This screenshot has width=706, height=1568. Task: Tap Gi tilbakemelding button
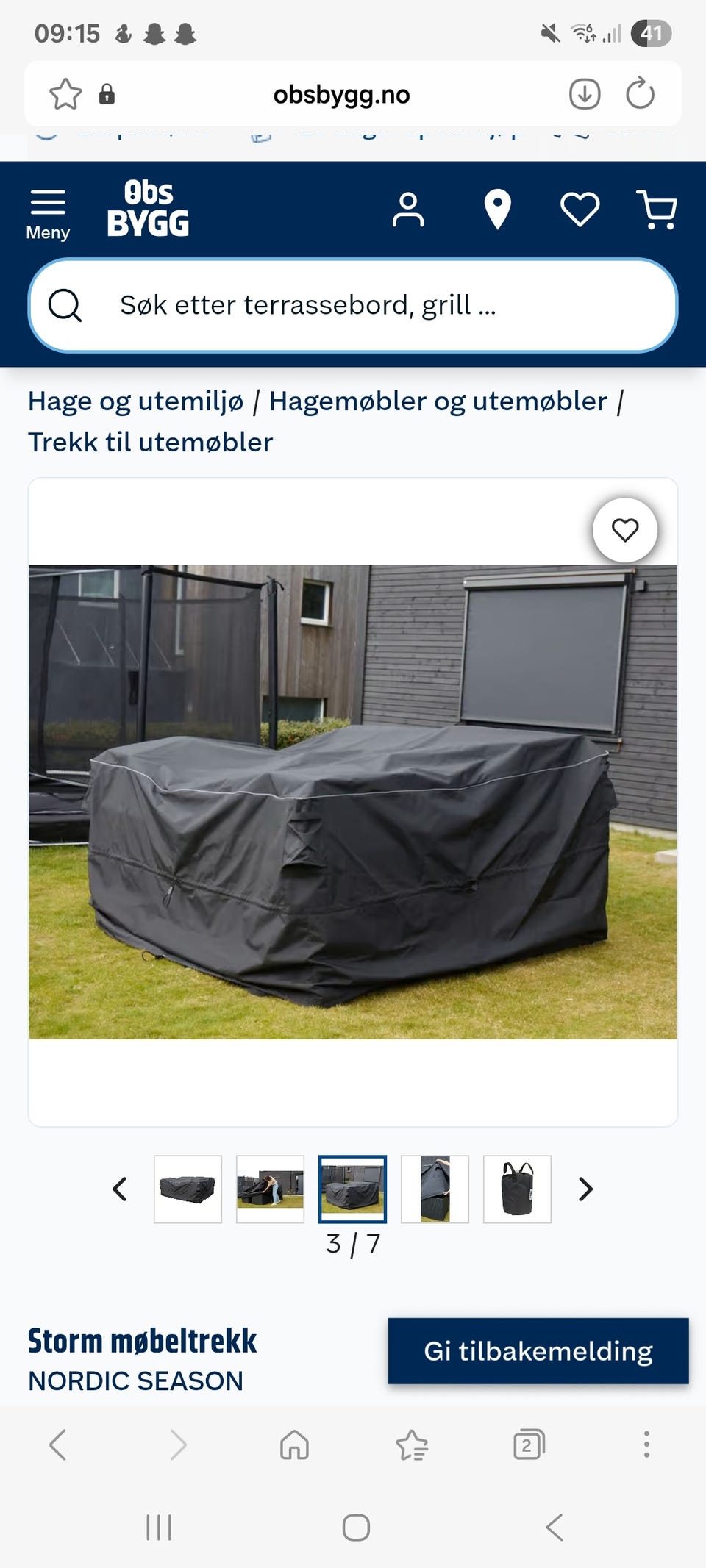pos(538,1351)
